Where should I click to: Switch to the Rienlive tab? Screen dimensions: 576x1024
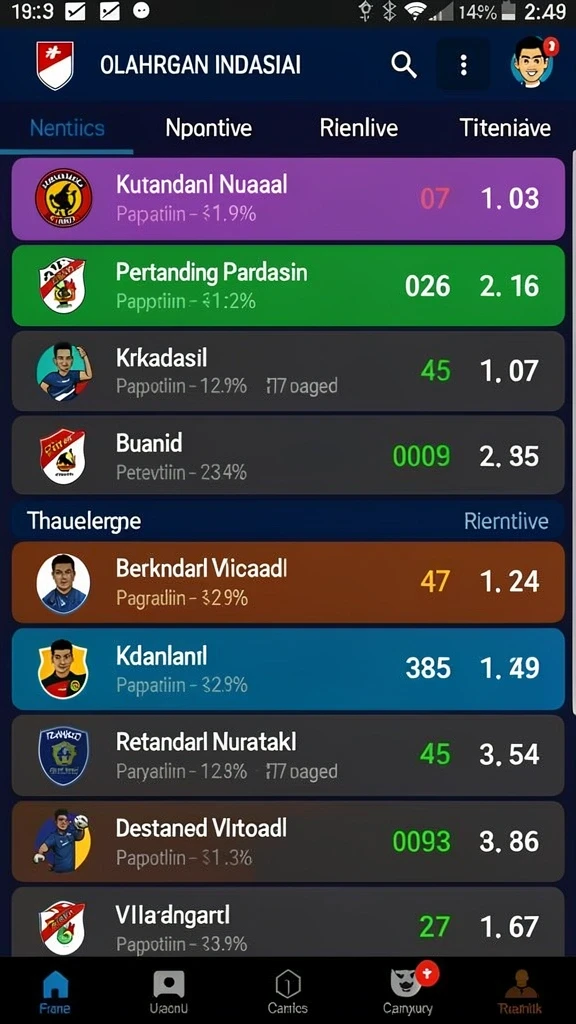[359, 127]
